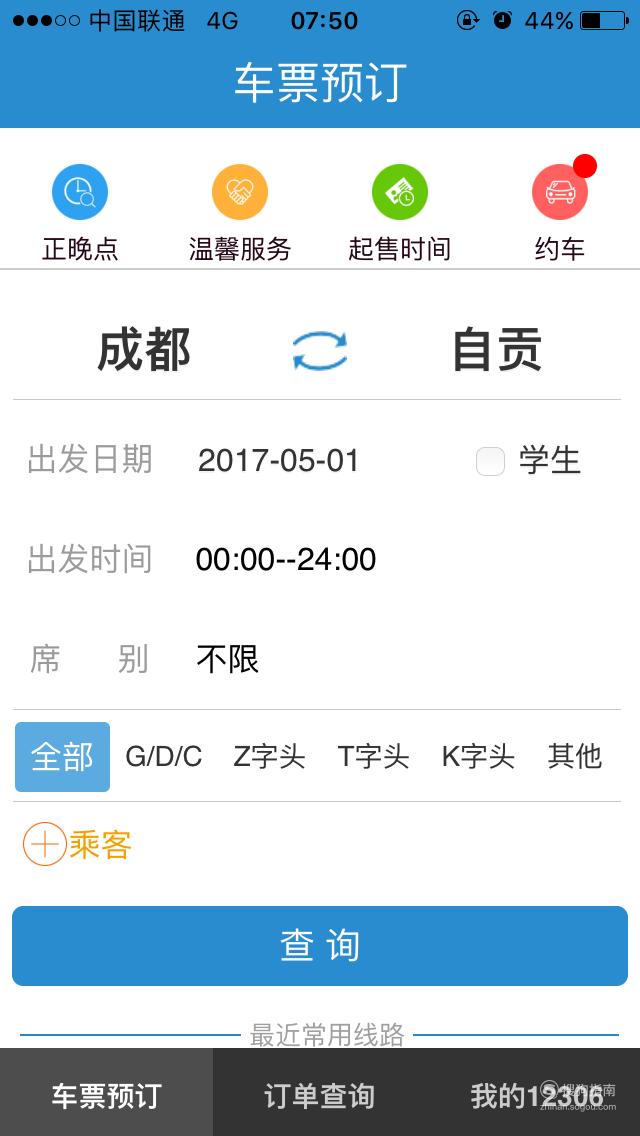This screenshot has height=1136, width=640.
Task: Pick departure date 2017-05-01
Action: [278, 461]
